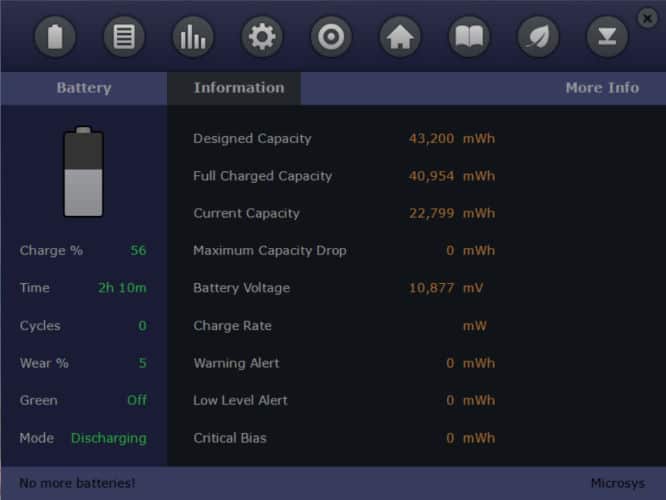Open the list/details toolbar icon

click(x=124, y=38)
